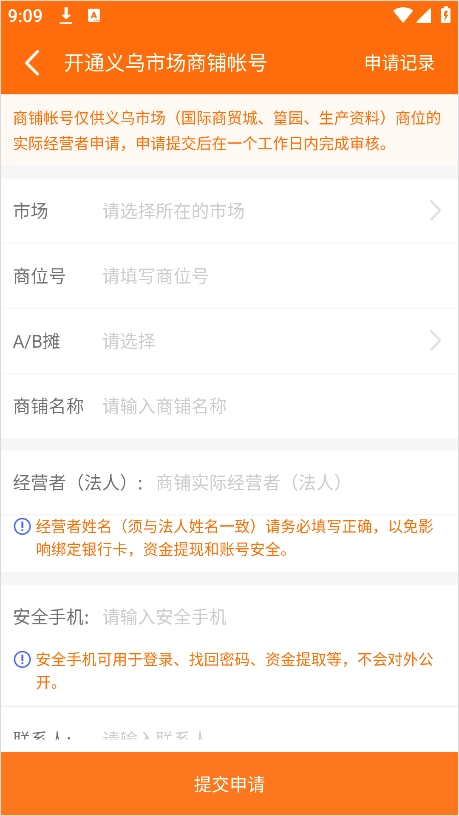
Task: Go back using the header arrow
Action: (32, 63)
